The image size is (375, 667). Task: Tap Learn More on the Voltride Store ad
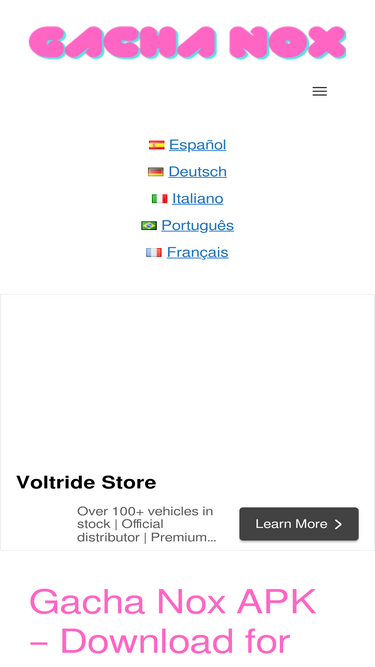299,524
